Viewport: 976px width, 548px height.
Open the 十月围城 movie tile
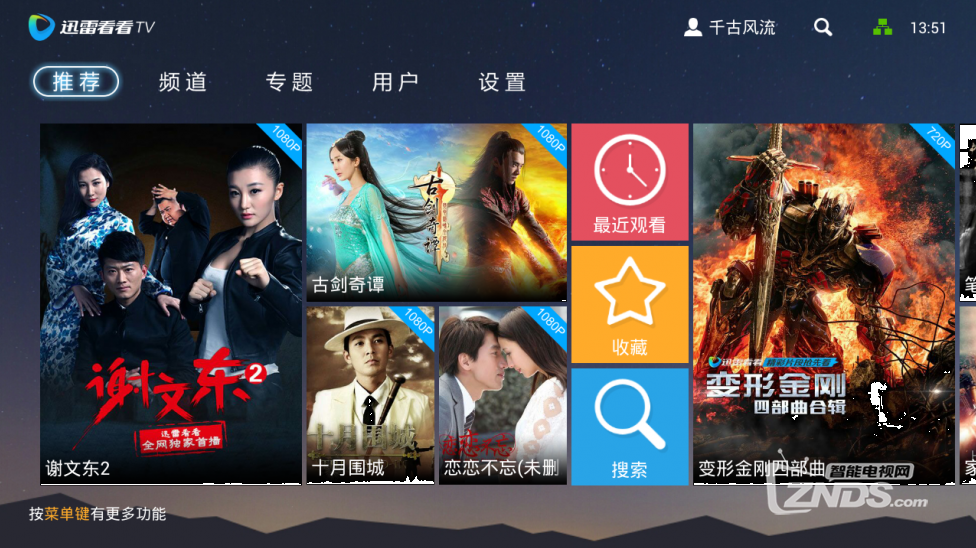(370, 395)
